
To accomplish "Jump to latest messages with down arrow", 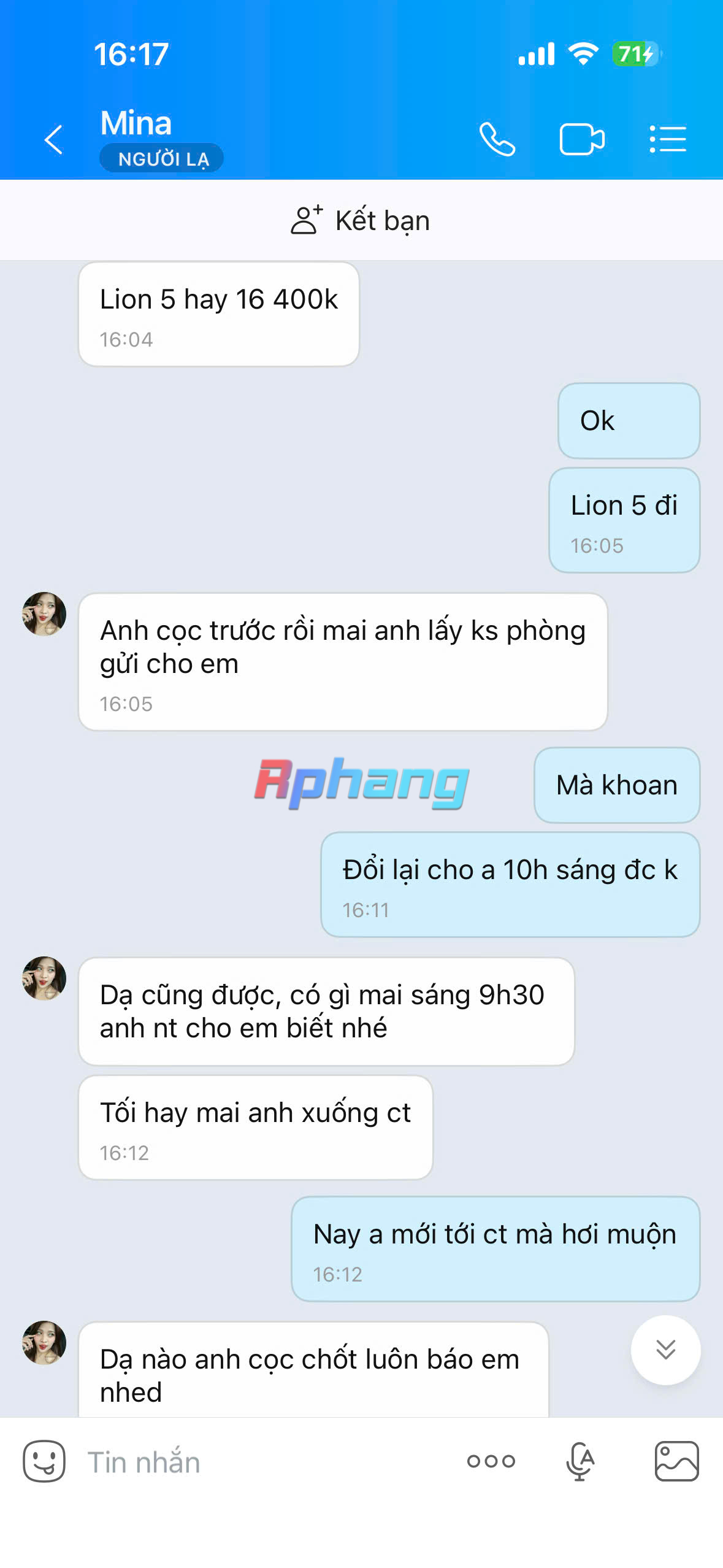I will 665,1350.
